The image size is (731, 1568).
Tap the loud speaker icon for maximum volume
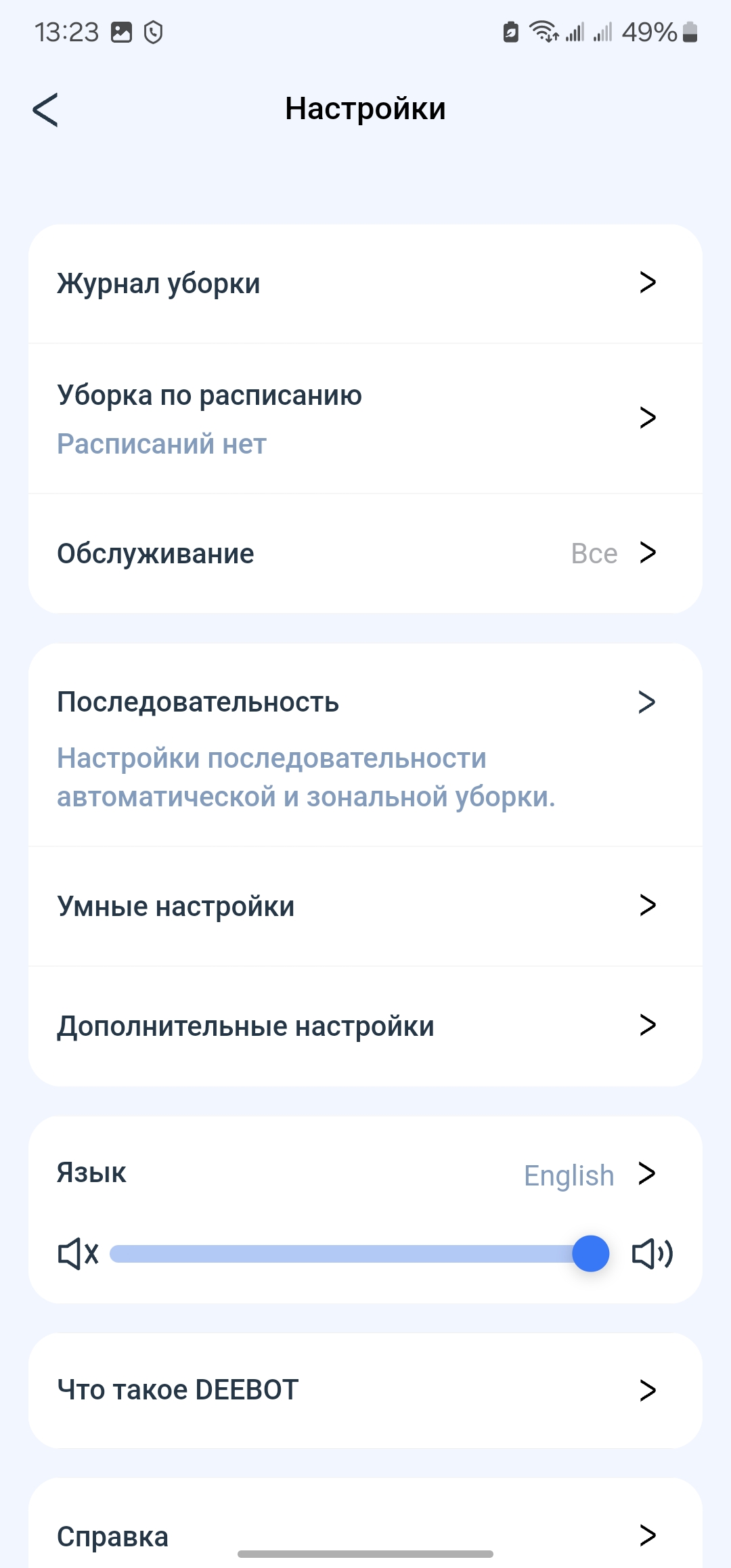[x=652, y=1254]
